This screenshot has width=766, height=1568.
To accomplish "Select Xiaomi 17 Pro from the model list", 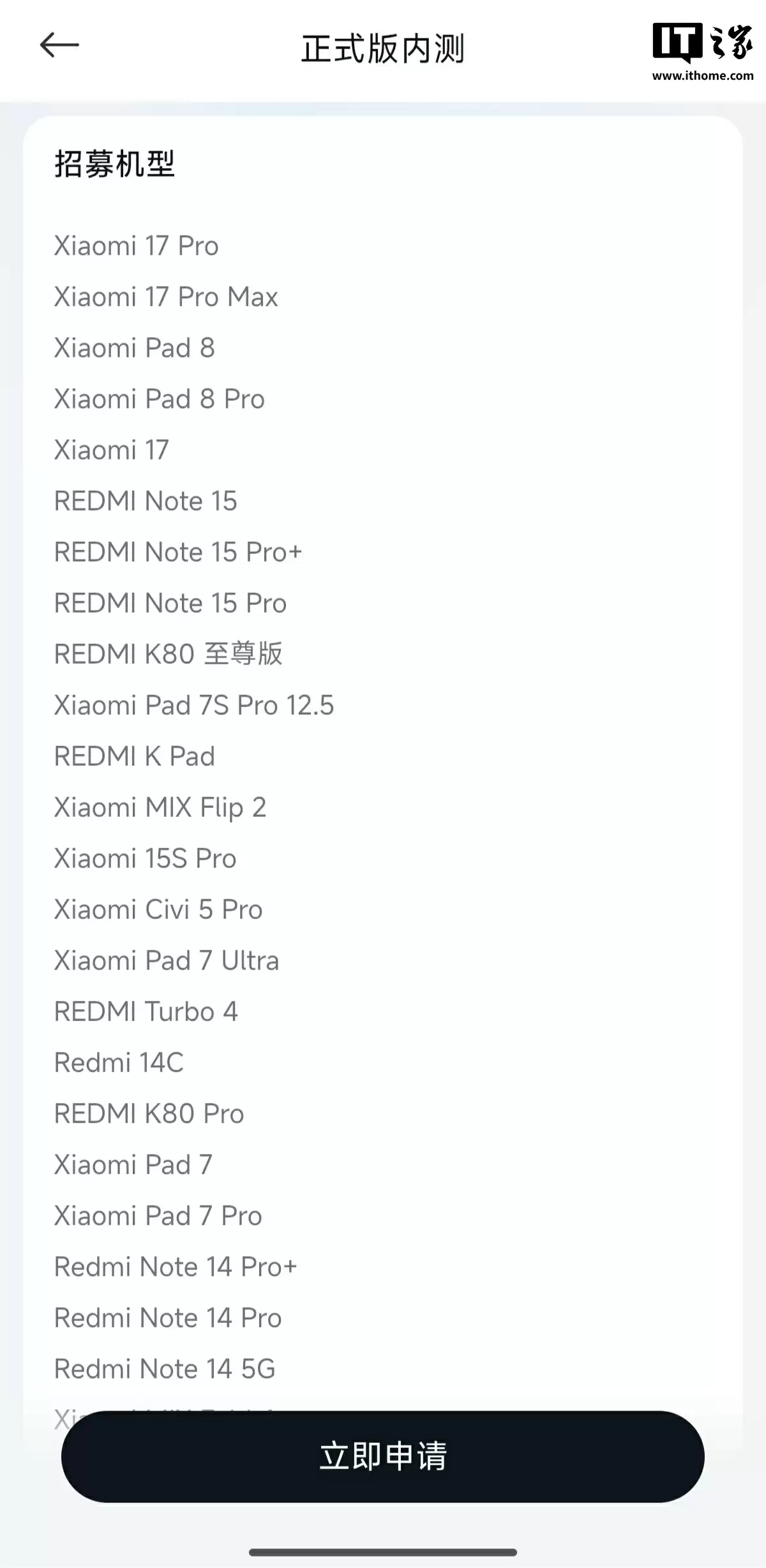I will coord(135,246).
